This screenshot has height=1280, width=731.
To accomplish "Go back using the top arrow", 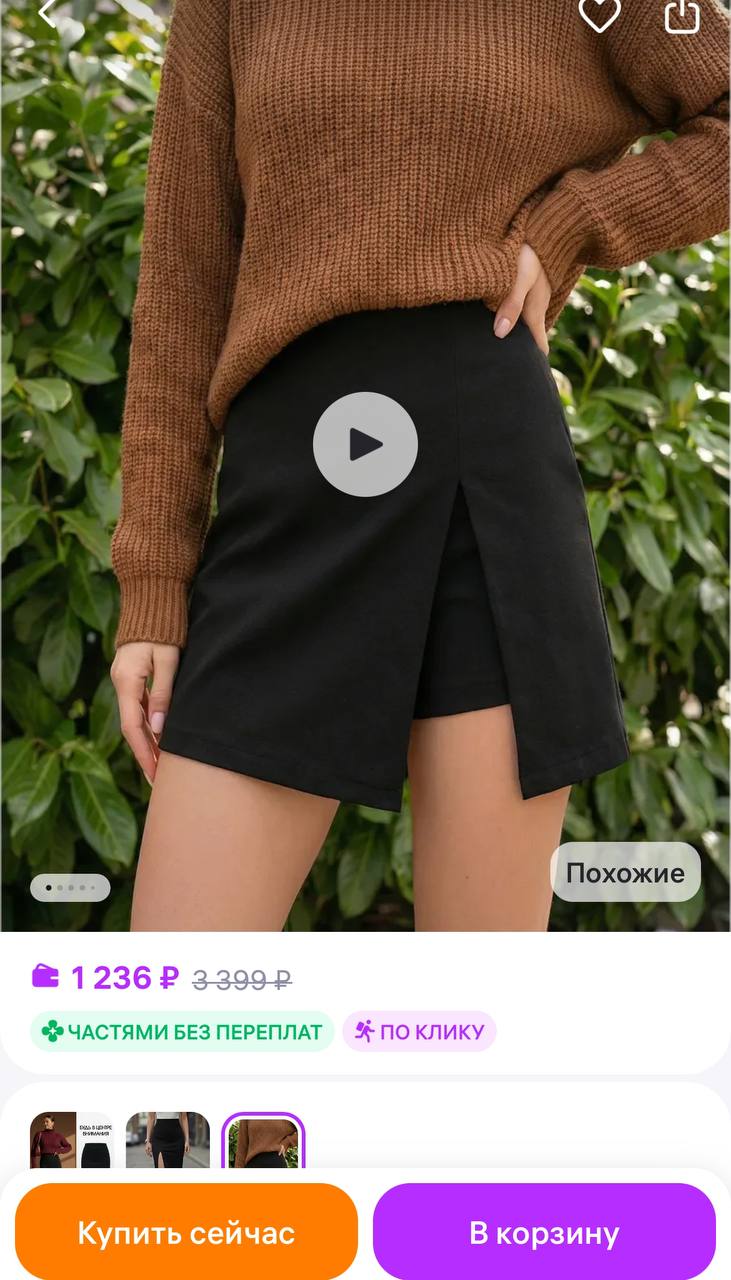I will pyautogui.click(x=46, y=12).
